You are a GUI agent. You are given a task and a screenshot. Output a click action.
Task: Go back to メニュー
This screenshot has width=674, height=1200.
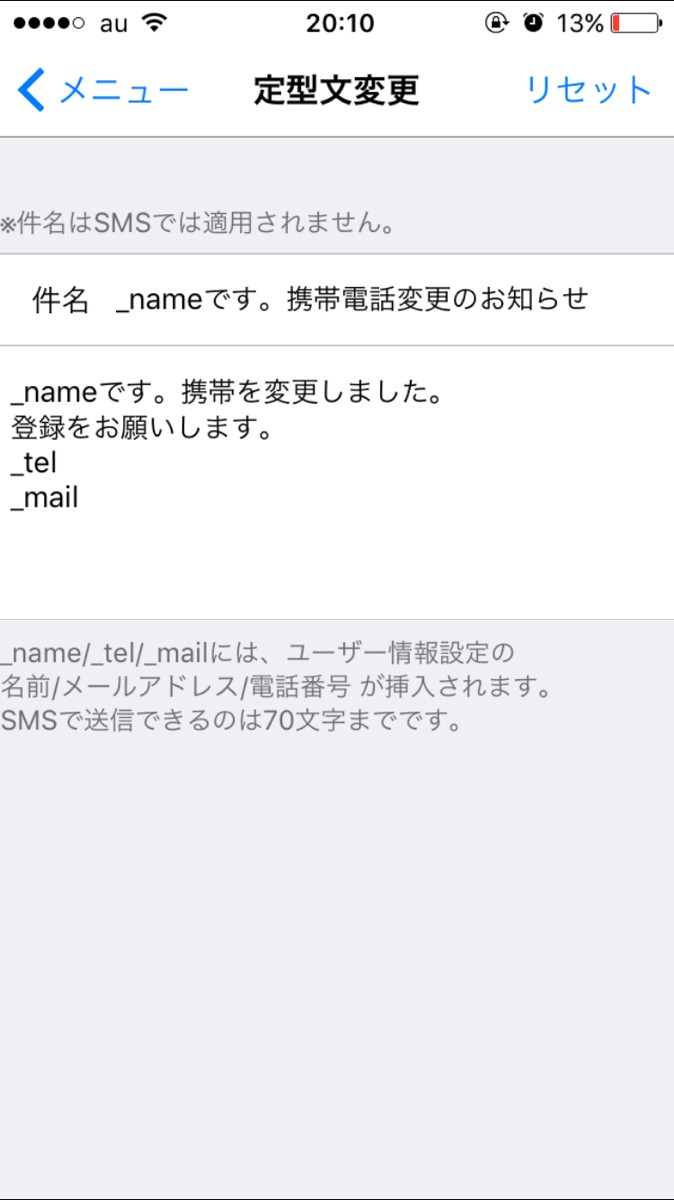[103, 91]
